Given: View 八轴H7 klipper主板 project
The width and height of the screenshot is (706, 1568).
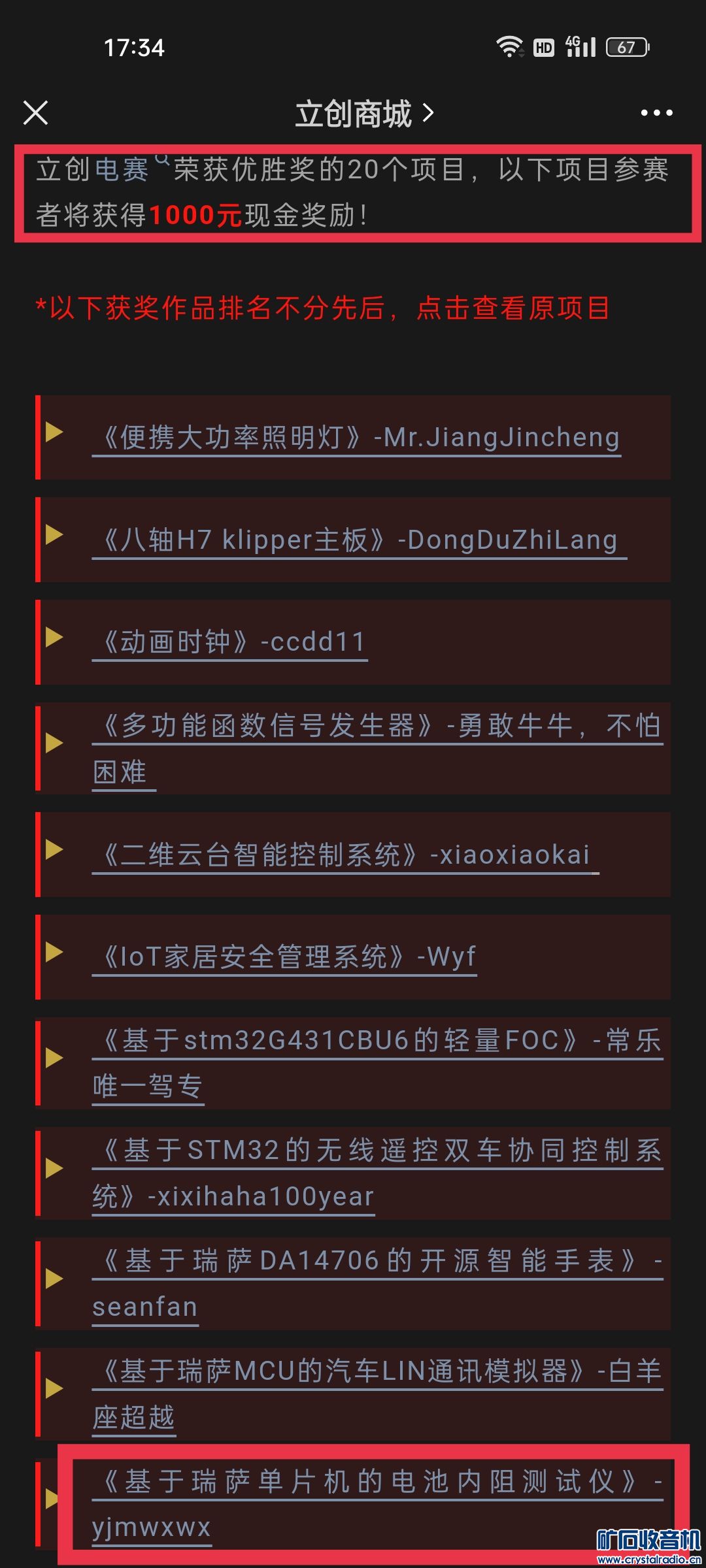Looking at the screenshot, I should coord(359,540).
